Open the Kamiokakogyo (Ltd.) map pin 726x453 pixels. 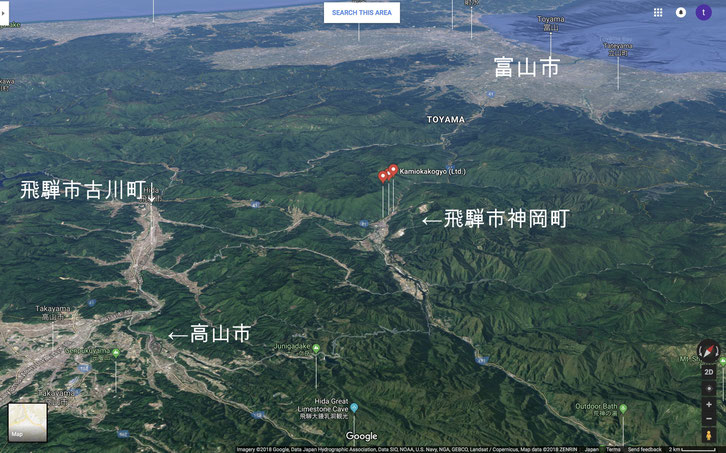(x=393, y=170)
